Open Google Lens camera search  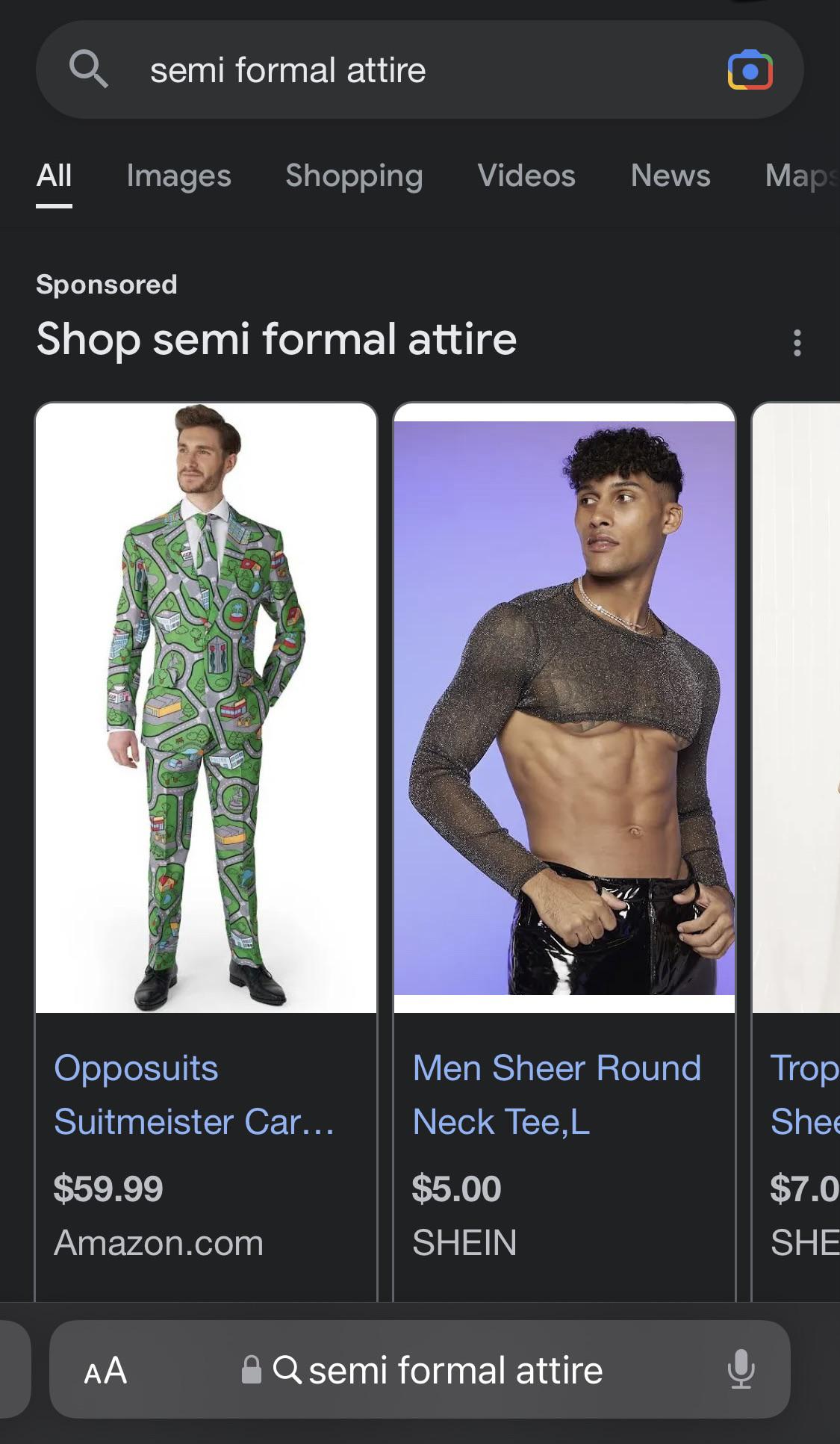(x=750, y=70)
